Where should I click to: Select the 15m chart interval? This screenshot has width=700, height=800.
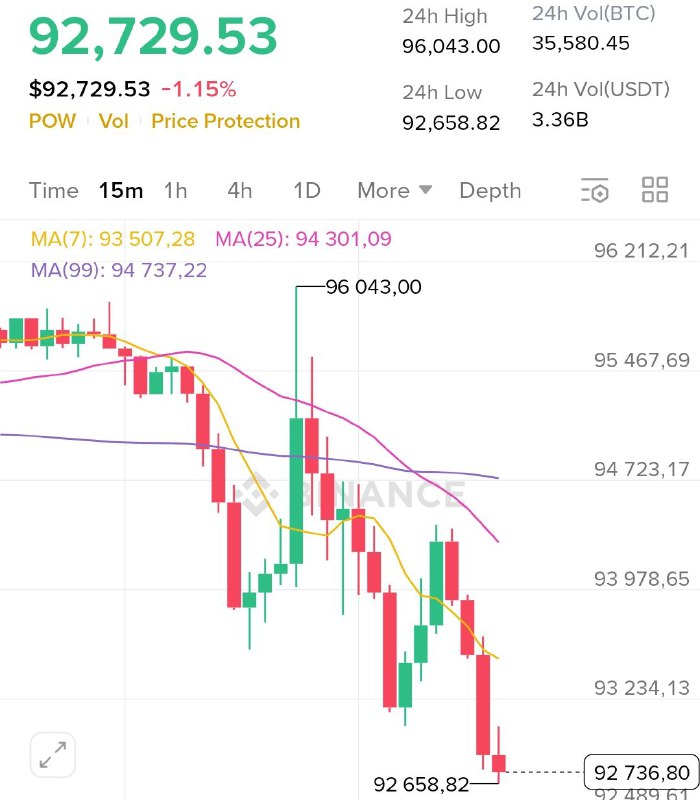click(121, 190)
